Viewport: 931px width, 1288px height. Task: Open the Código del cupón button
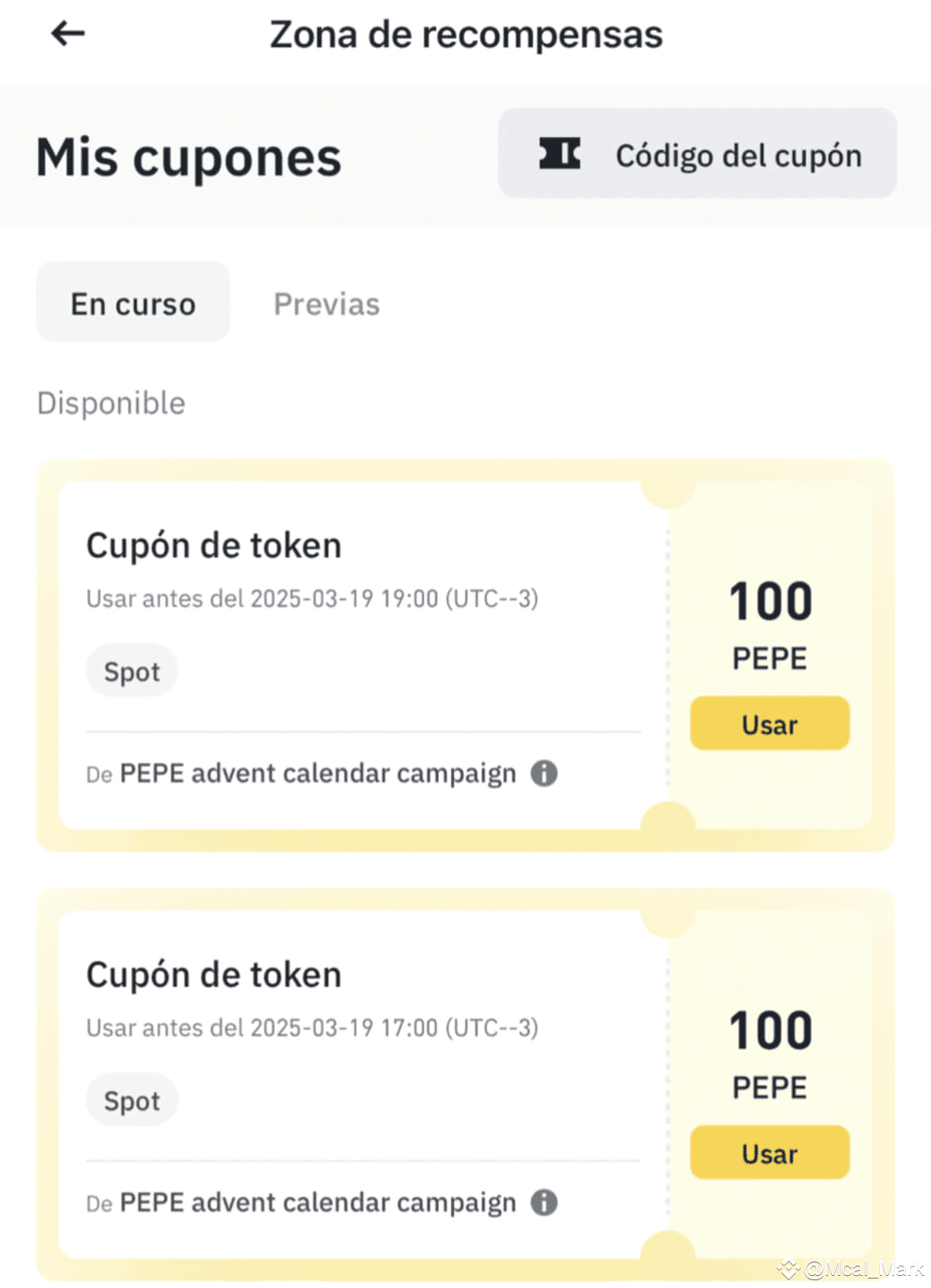[697, 154]
